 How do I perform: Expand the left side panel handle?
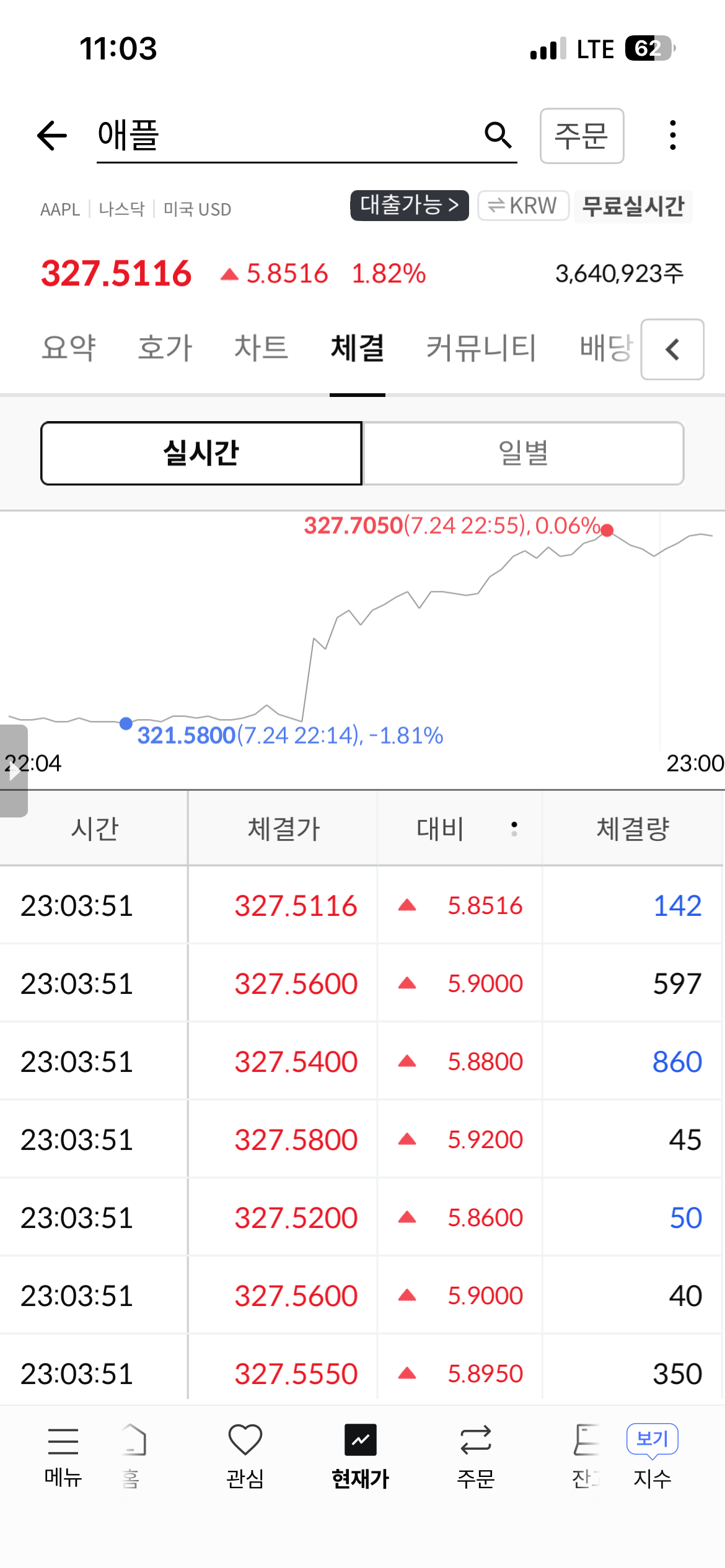pyautogui.click(x=14, y=770)
